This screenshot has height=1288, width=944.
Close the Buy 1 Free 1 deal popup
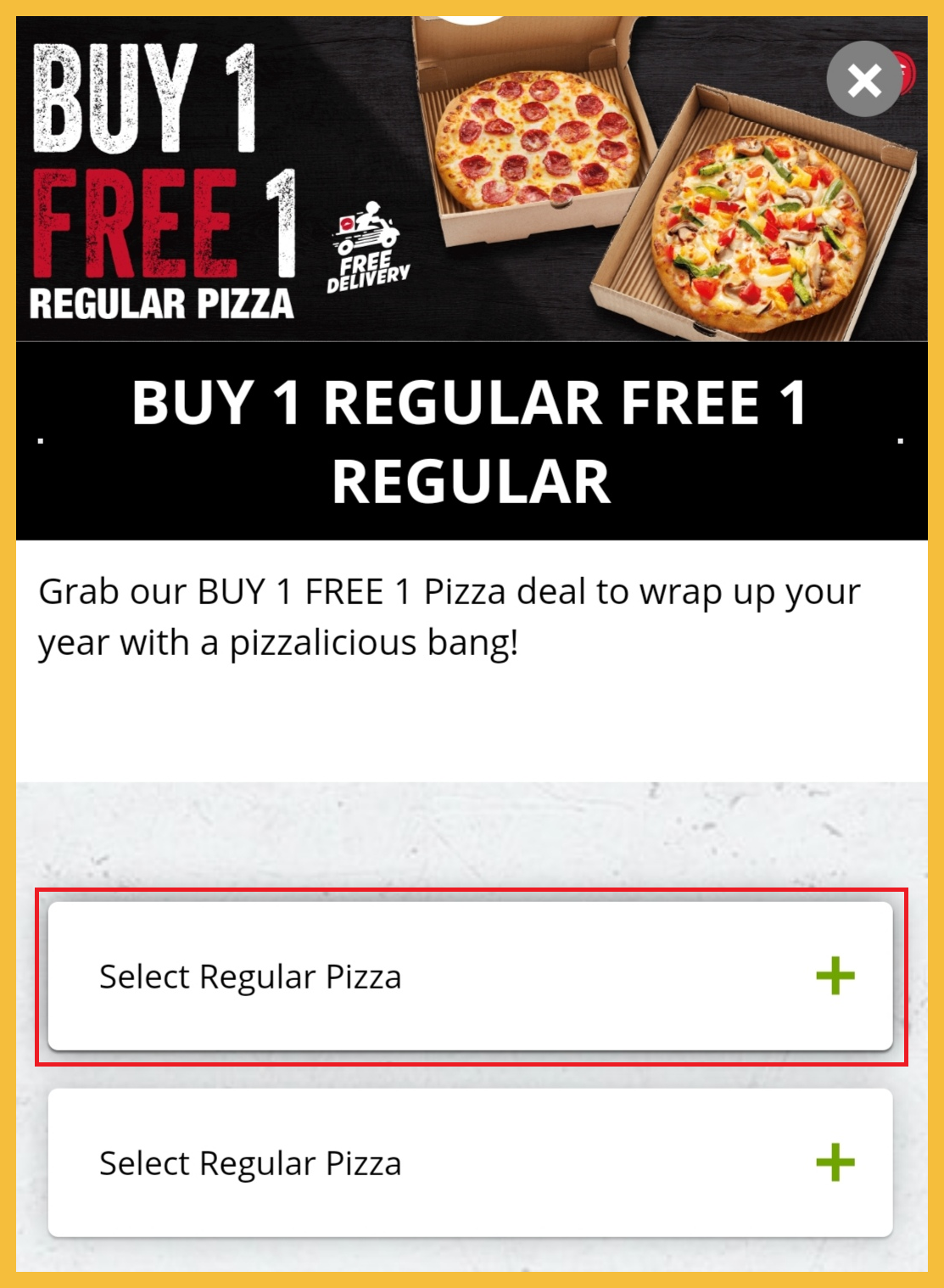pos(864,80)
